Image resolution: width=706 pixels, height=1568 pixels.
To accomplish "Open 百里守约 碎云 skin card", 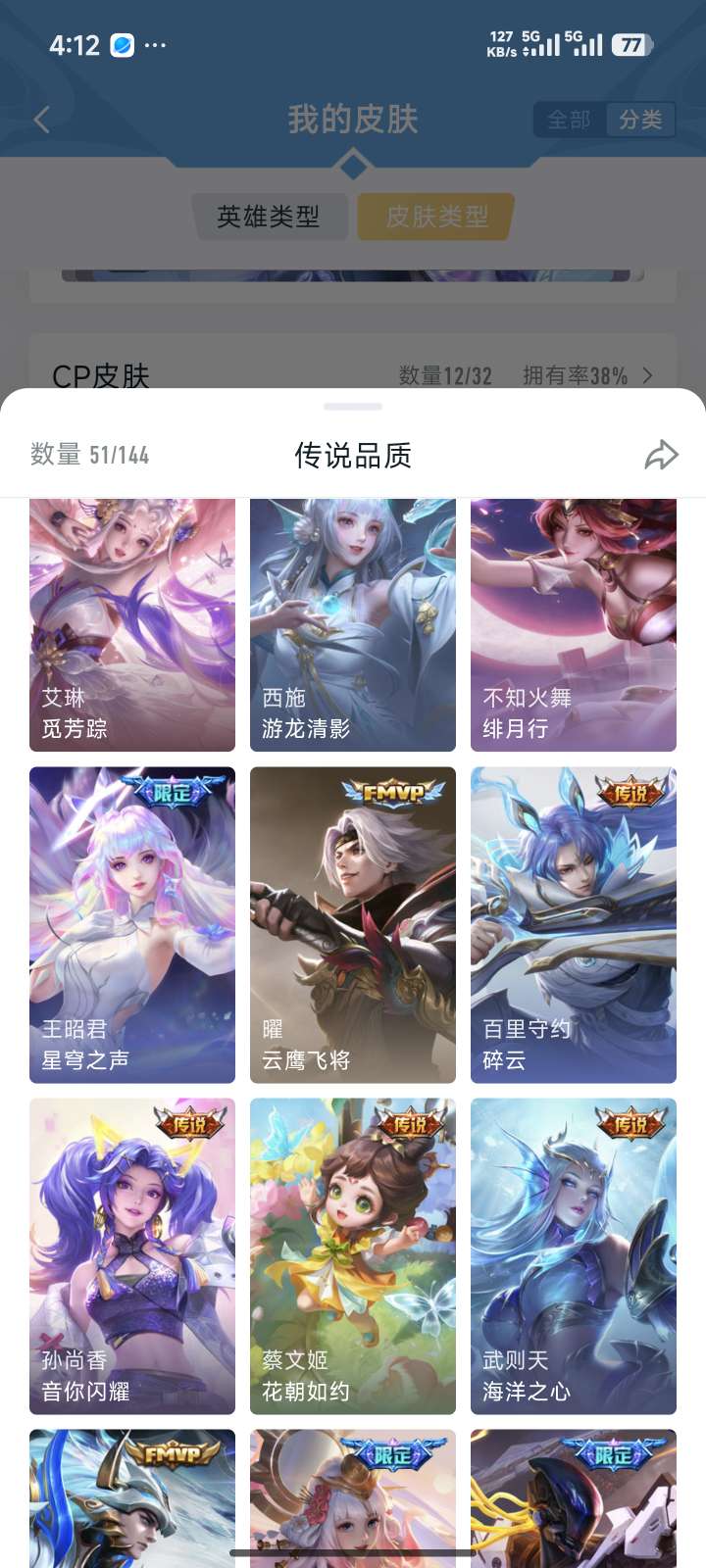I will click(574, 925).
